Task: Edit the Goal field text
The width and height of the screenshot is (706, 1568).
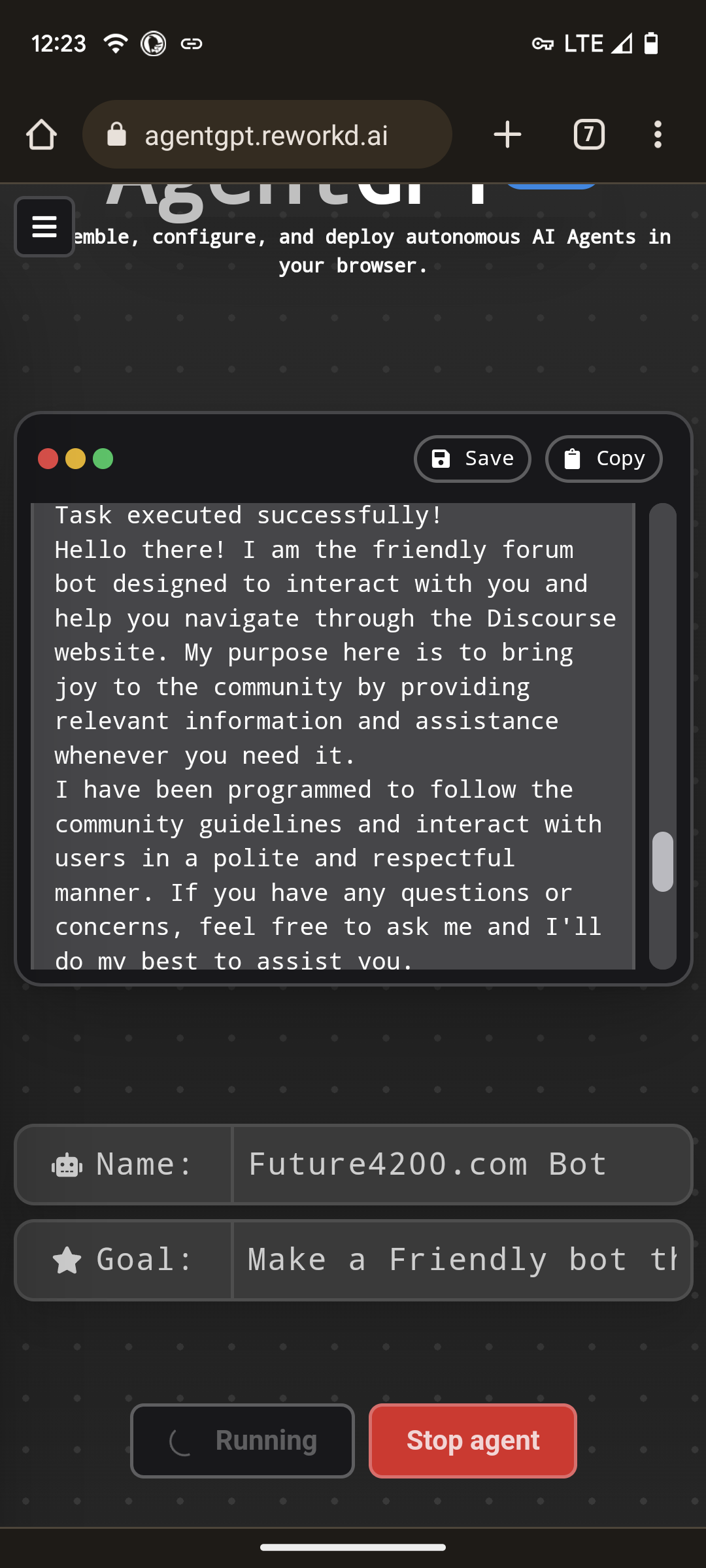Action: click(x=461, y=1260)
